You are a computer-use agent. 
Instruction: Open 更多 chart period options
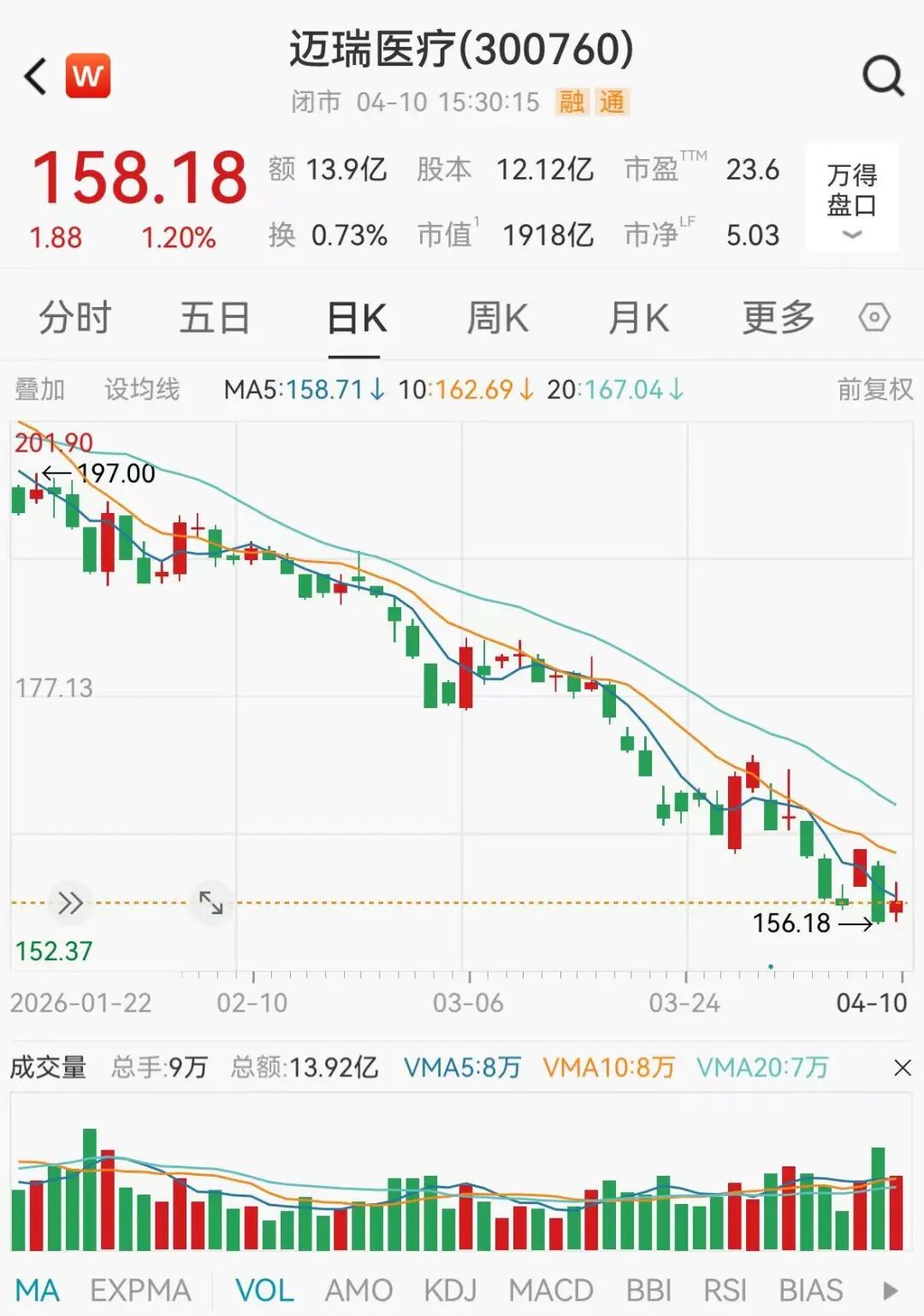tap(778, 318)
